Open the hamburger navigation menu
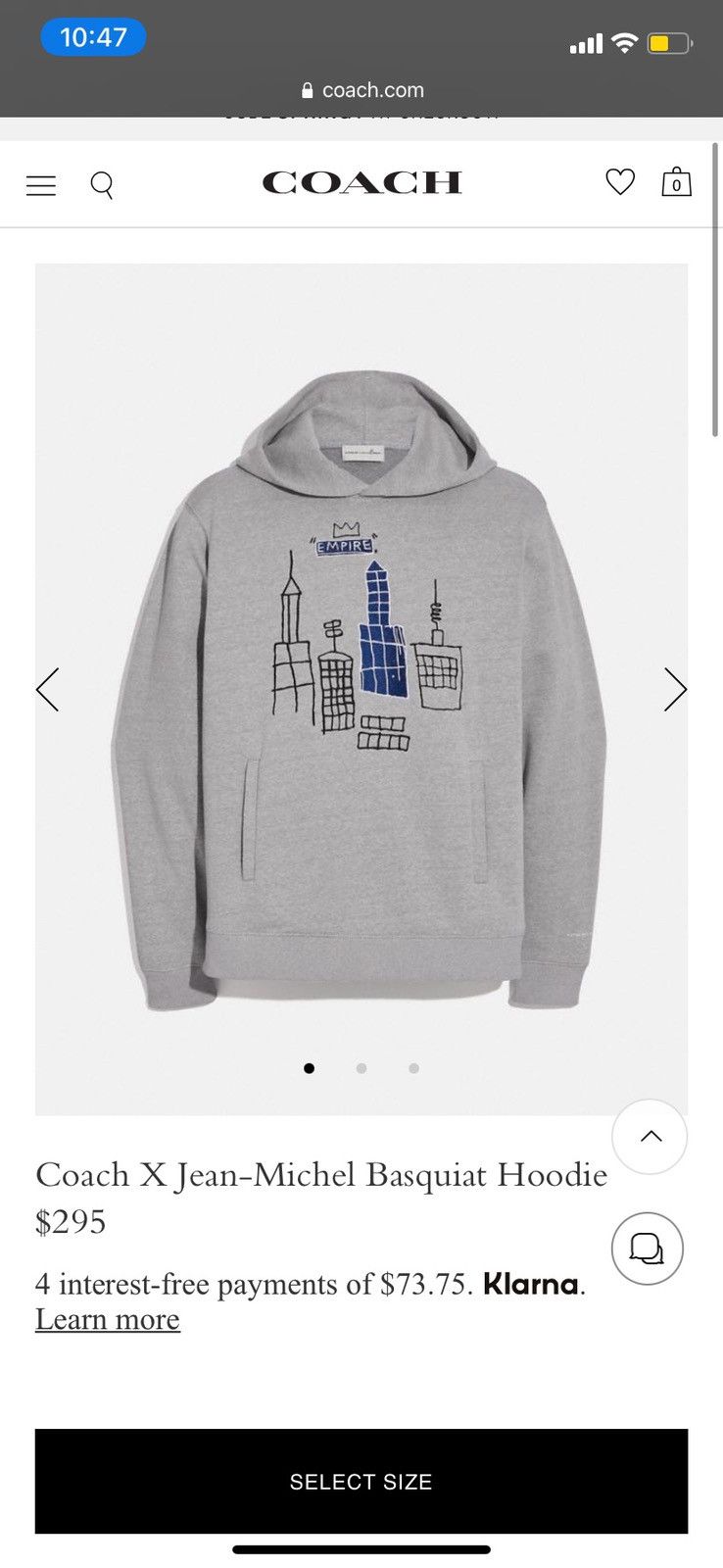This screenshot has height=1568, width=723. pos(41,185)
